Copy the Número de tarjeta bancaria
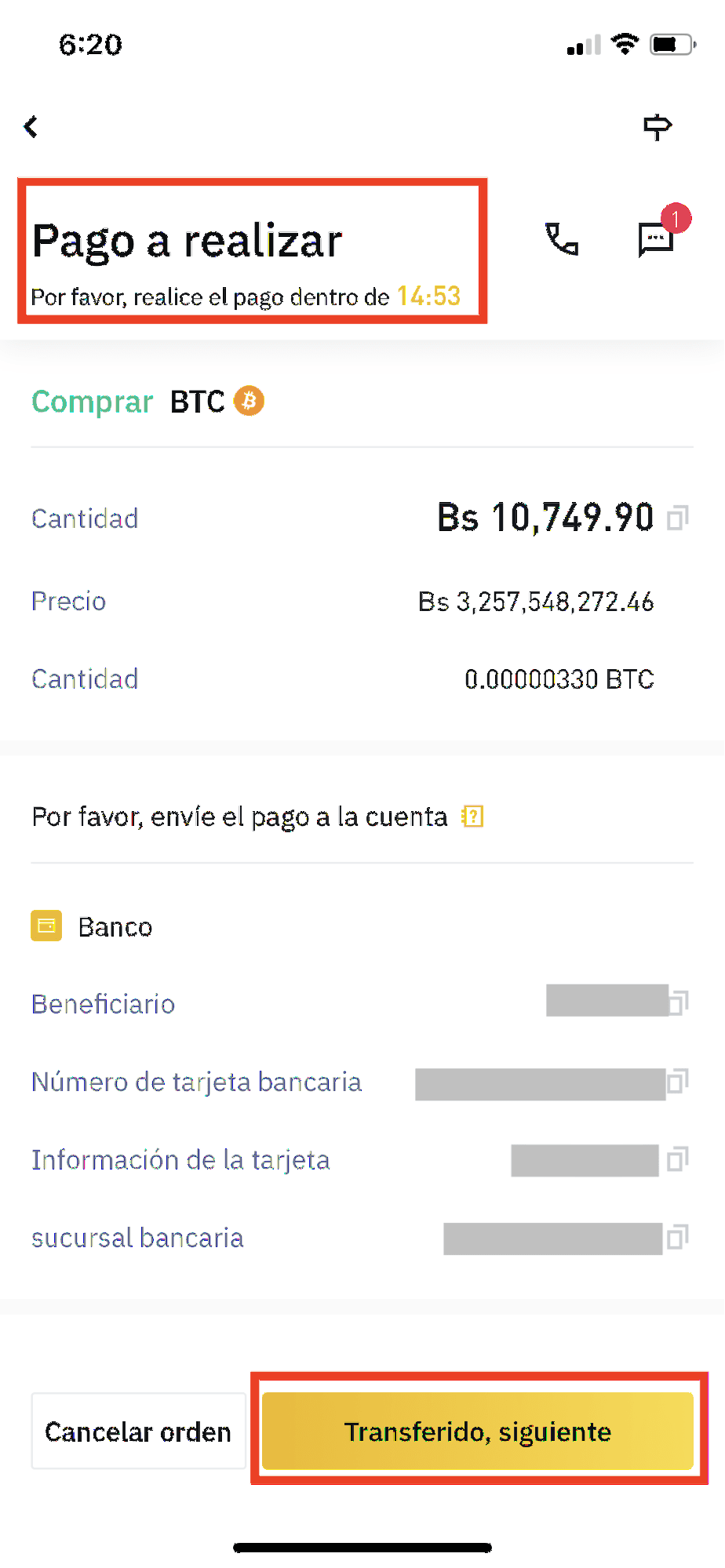This screenshot has height=1568, width=725. pyautogui.click(x=678, y=1082)
